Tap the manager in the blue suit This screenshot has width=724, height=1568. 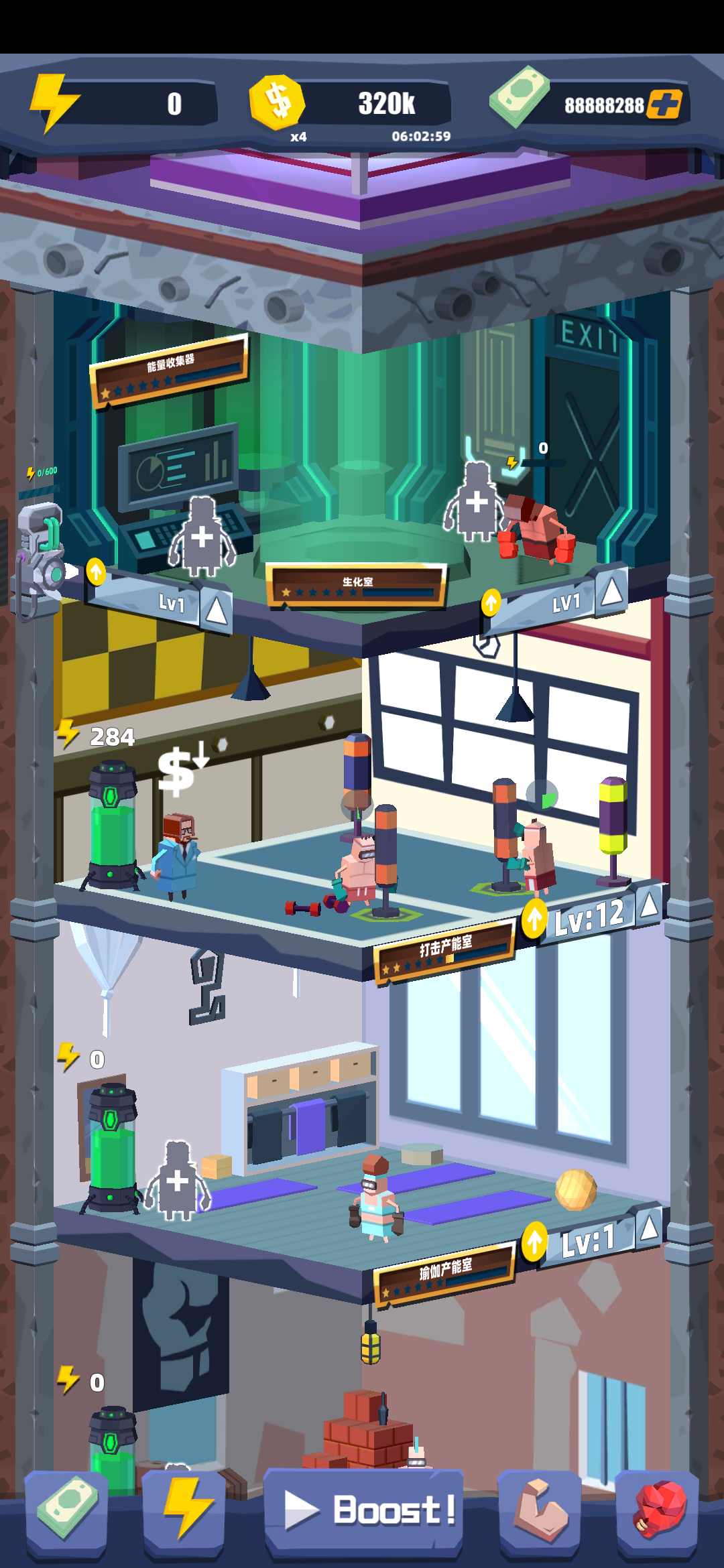pos(177,855)
